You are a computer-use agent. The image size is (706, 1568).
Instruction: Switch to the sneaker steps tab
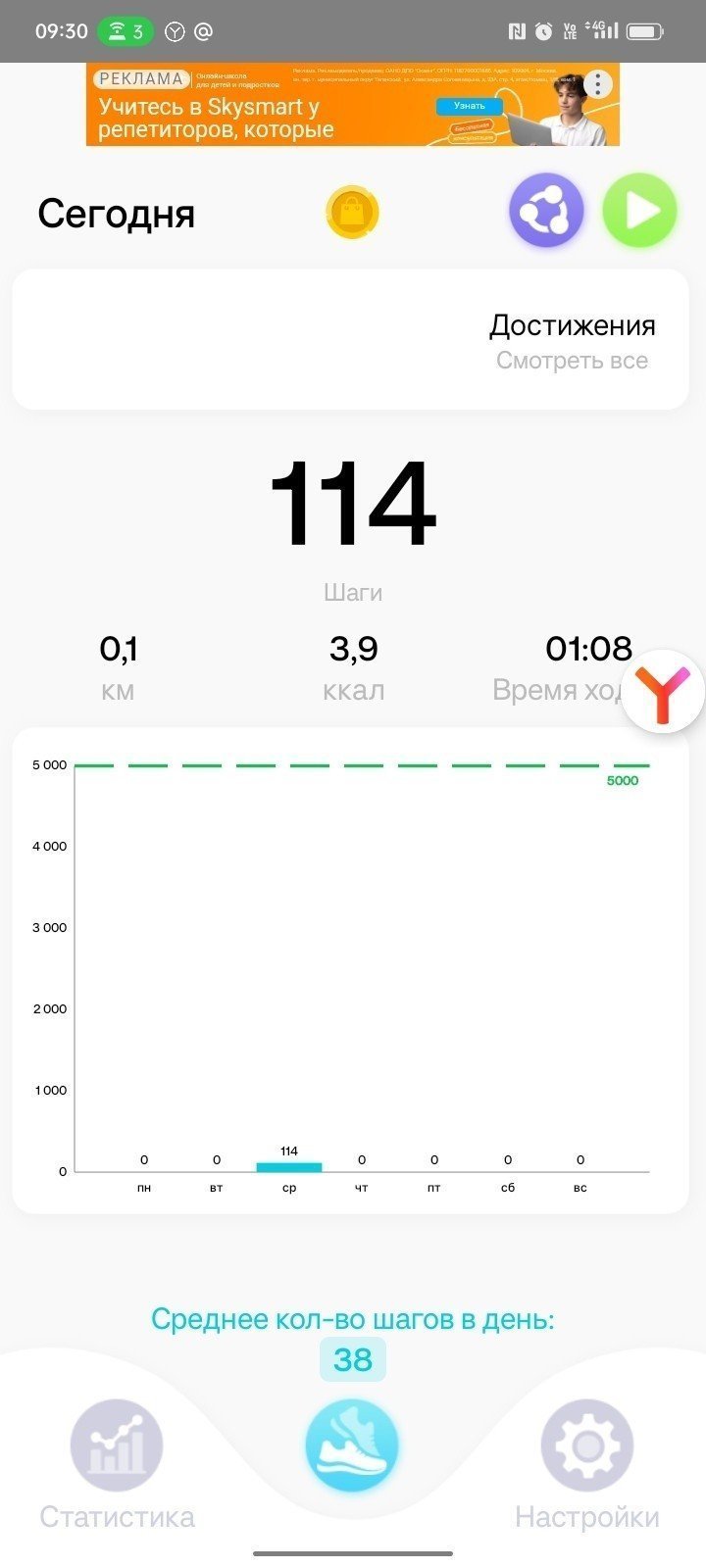click(x=352, y=1446)
